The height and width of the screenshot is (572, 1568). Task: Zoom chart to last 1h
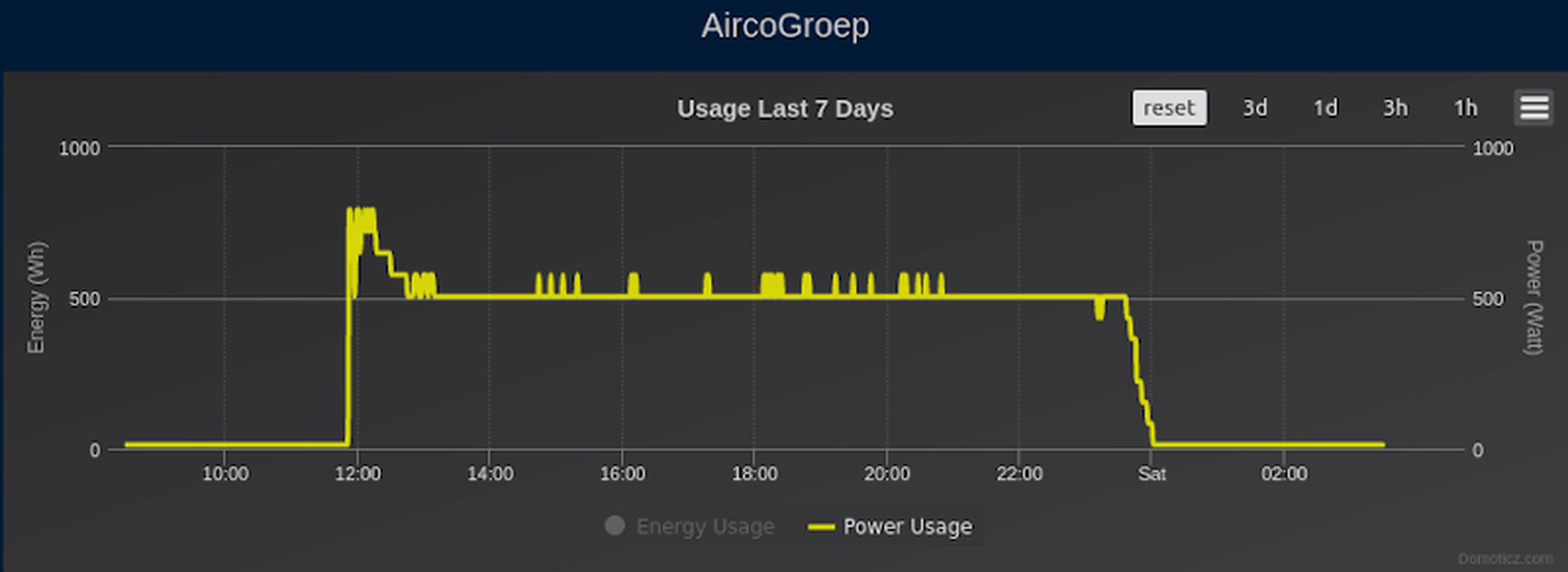(1465, 108)
